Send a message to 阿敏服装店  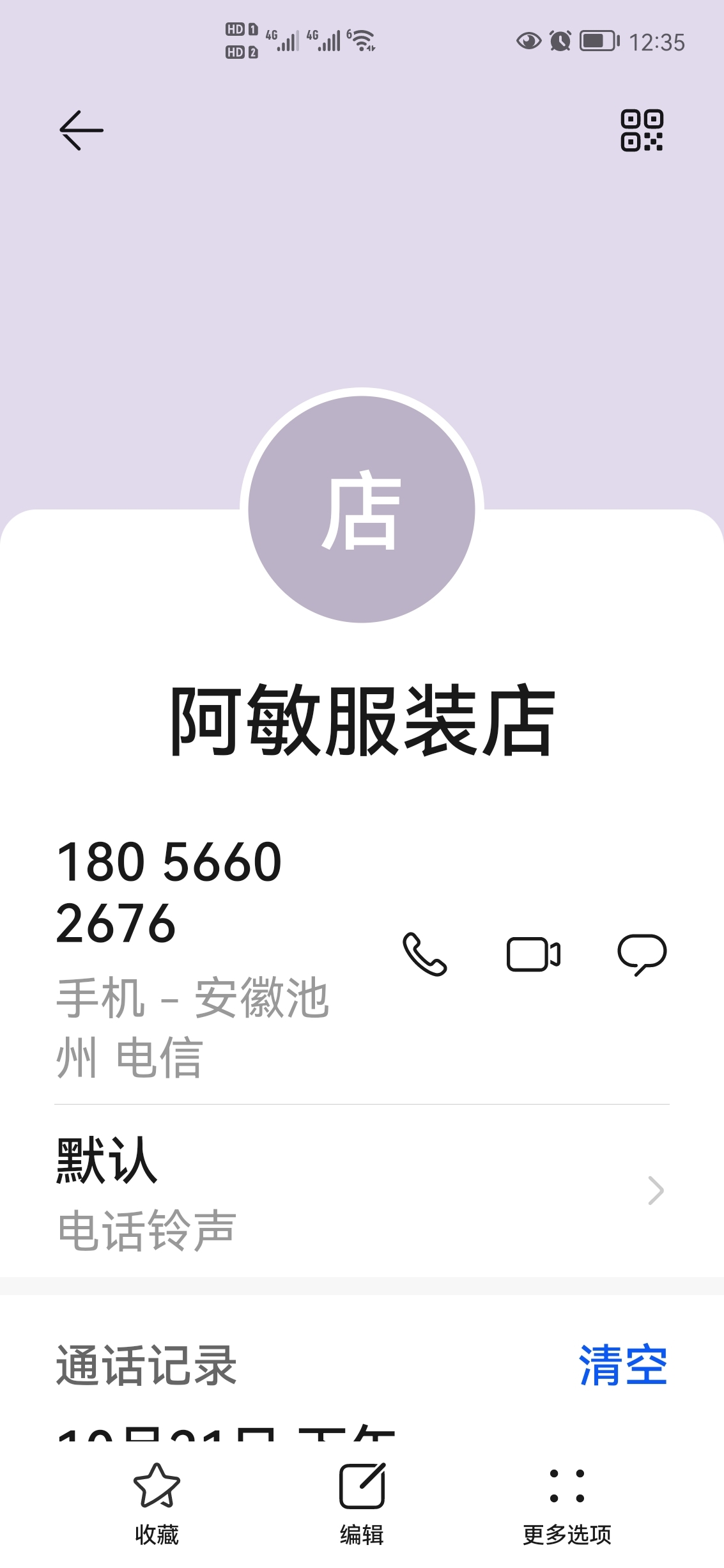point(642,954)
